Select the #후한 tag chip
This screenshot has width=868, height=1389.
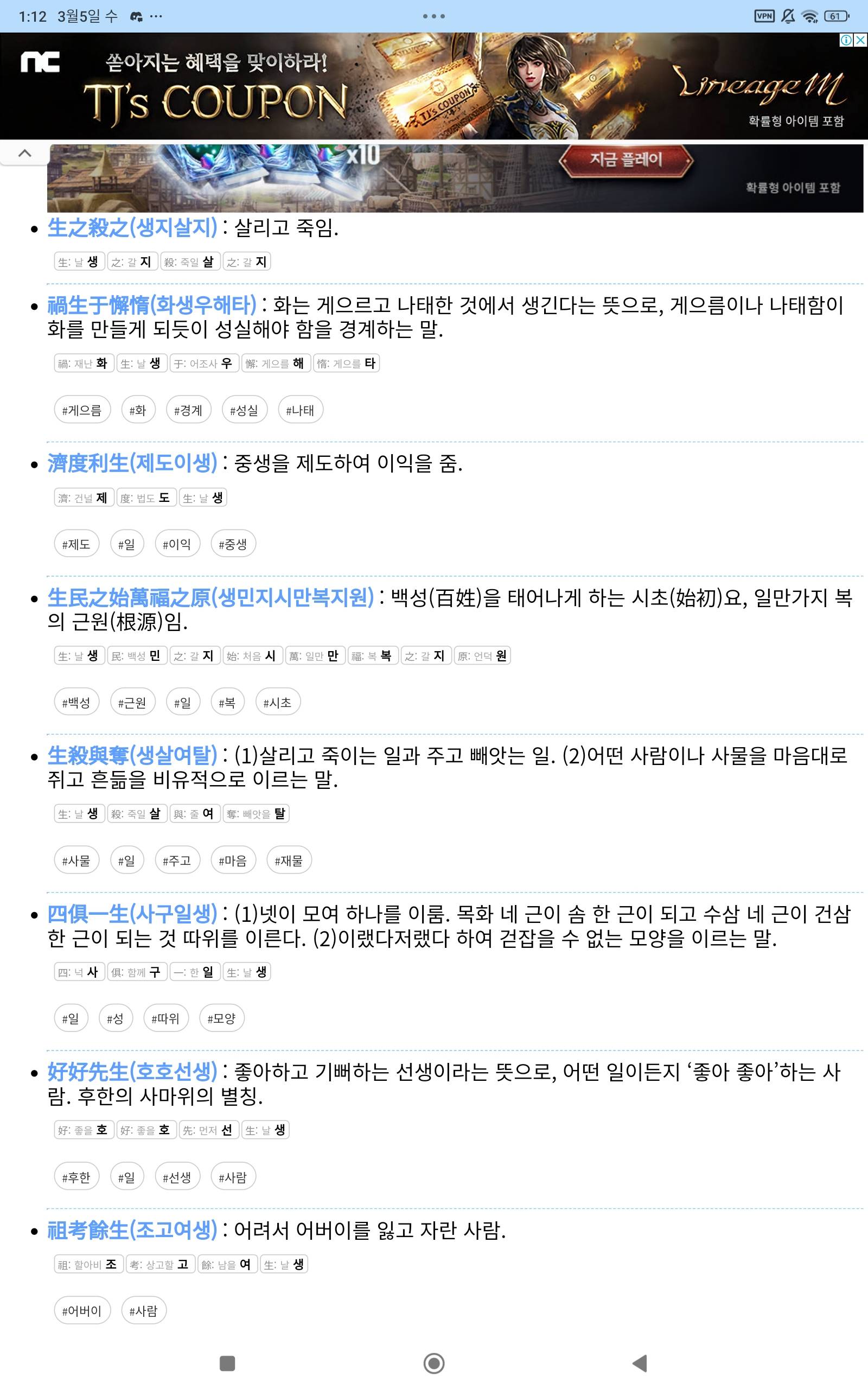(x=76, y=1177)
